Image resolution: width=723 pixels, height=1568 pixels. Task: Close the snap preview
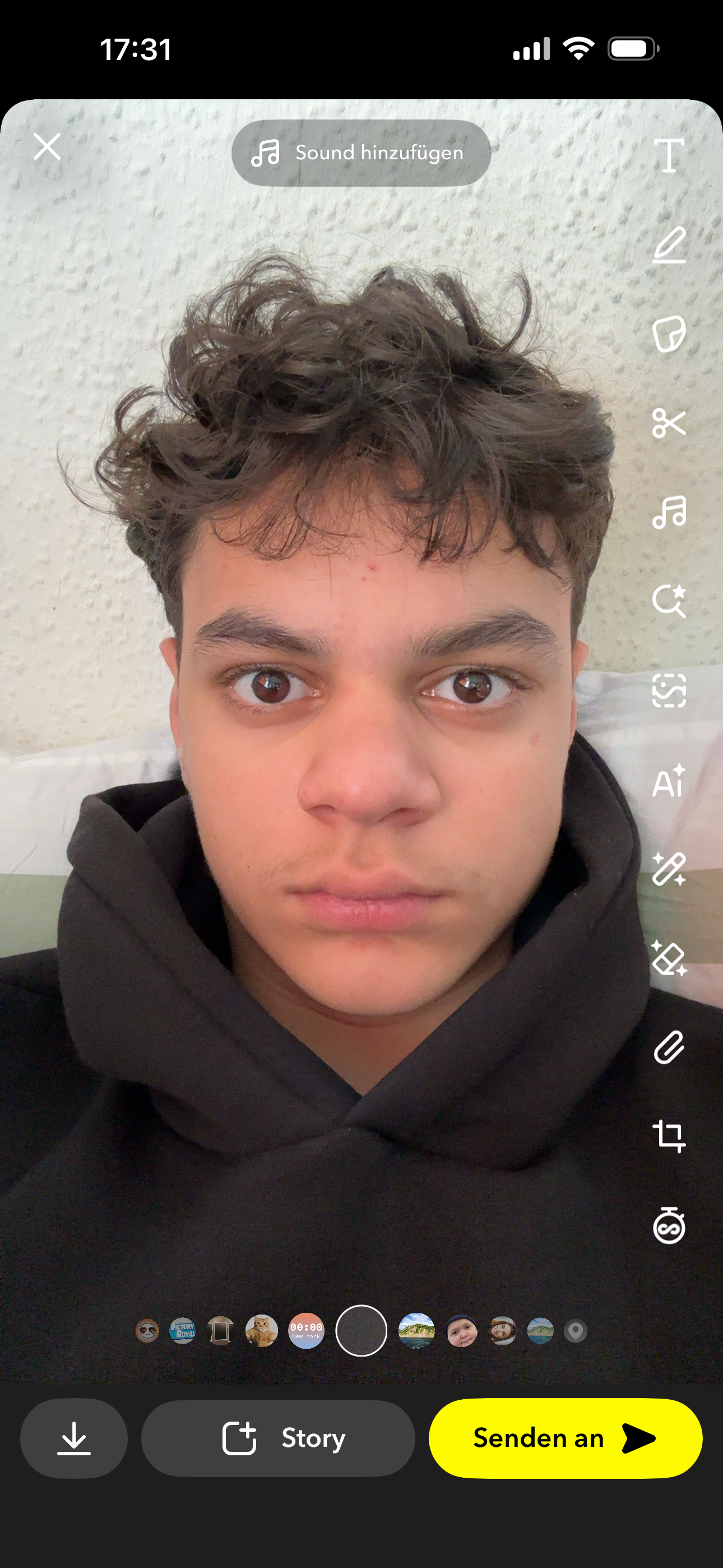coord(47,147)
